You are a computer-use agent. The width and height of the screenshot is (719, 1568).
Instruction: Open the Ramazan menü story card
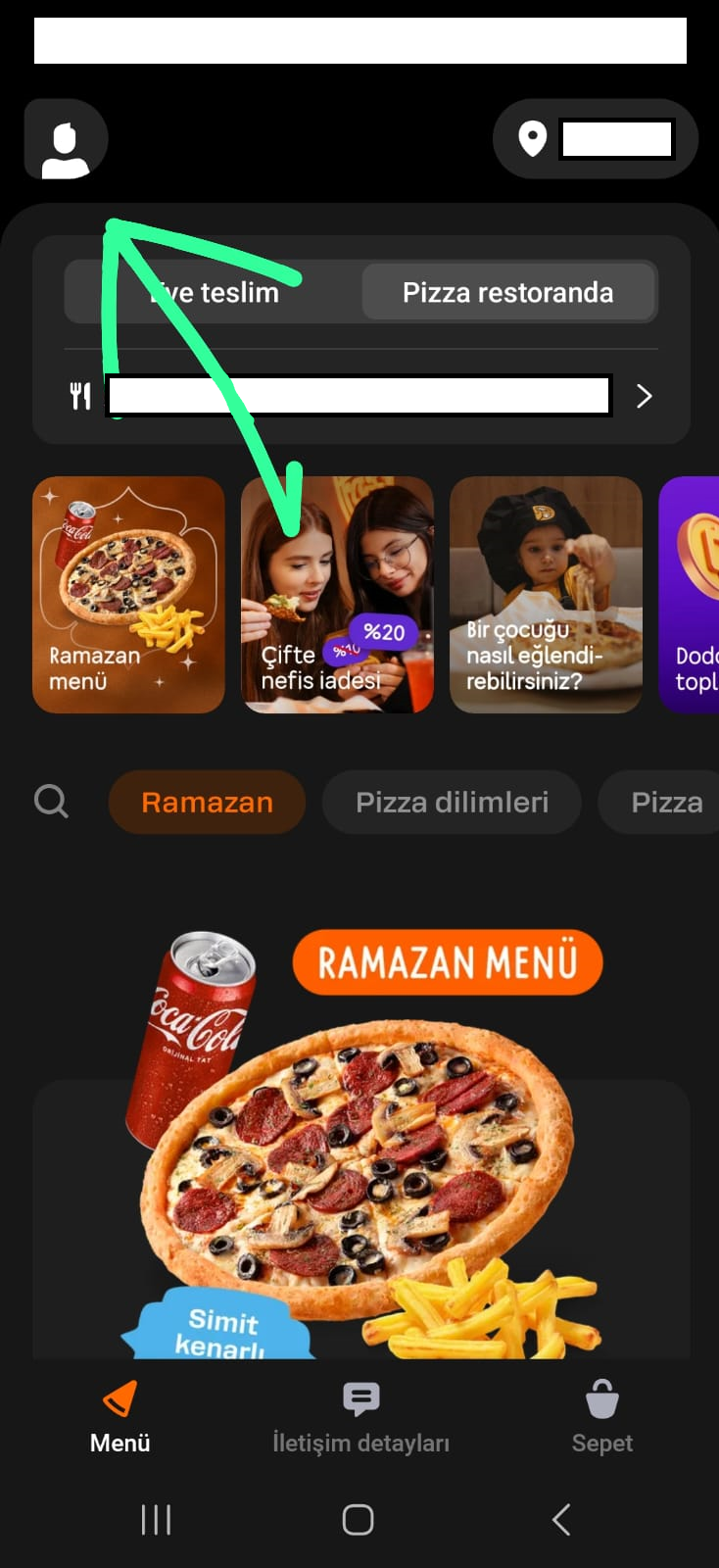(x=128, y=595)
